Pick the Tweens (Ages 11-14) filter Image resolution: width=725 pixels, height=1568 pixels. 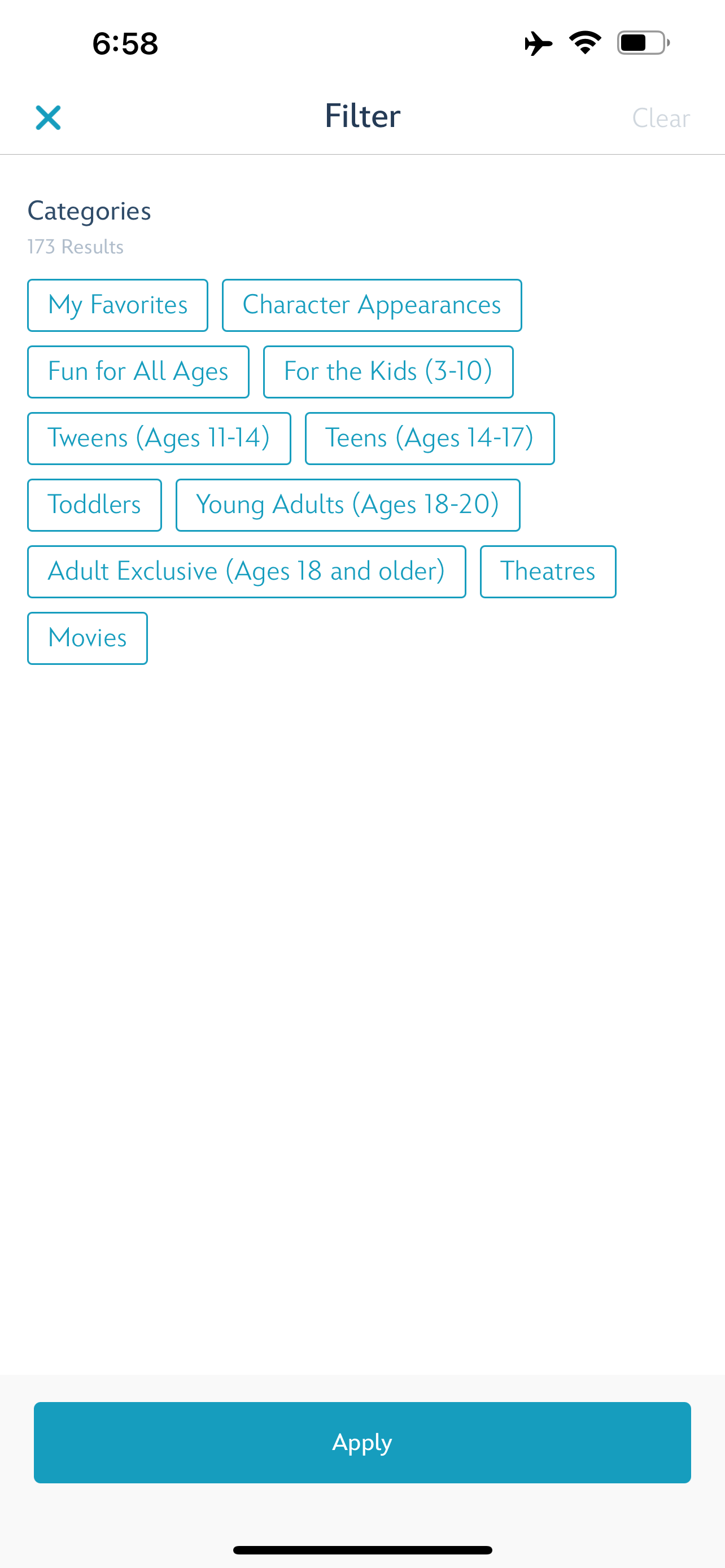coord(159,438)
